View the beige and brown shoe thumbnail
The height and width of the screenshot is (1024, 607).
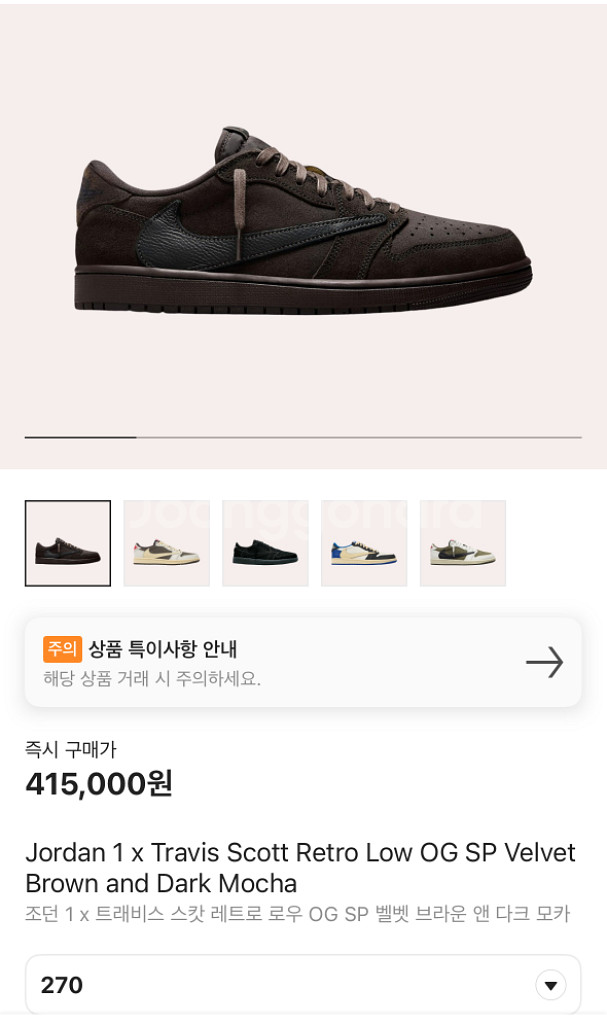pyautogui.click(x=167, y=543)
